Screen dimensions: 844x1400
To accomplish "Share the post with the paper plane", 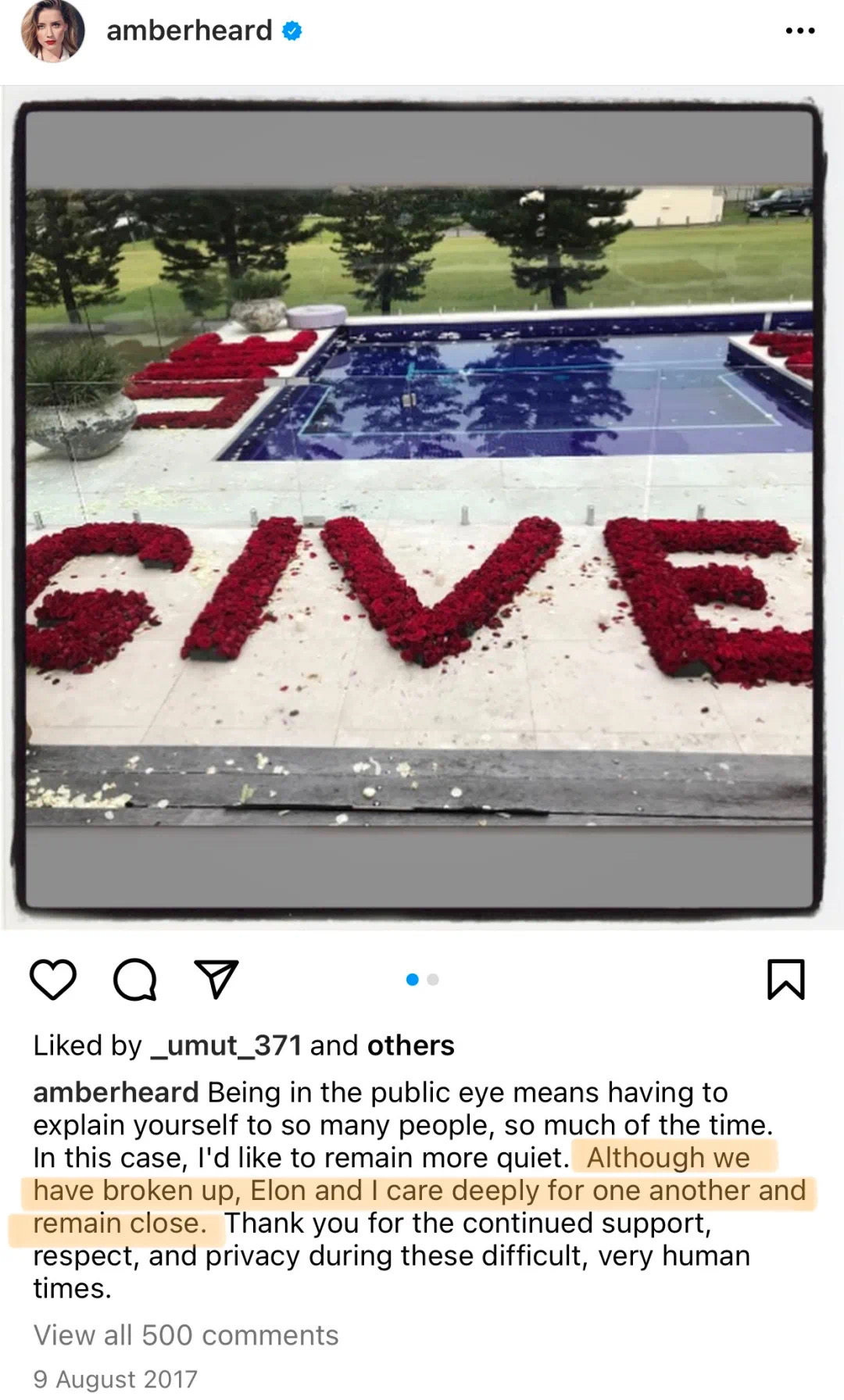I will [216, 979].
